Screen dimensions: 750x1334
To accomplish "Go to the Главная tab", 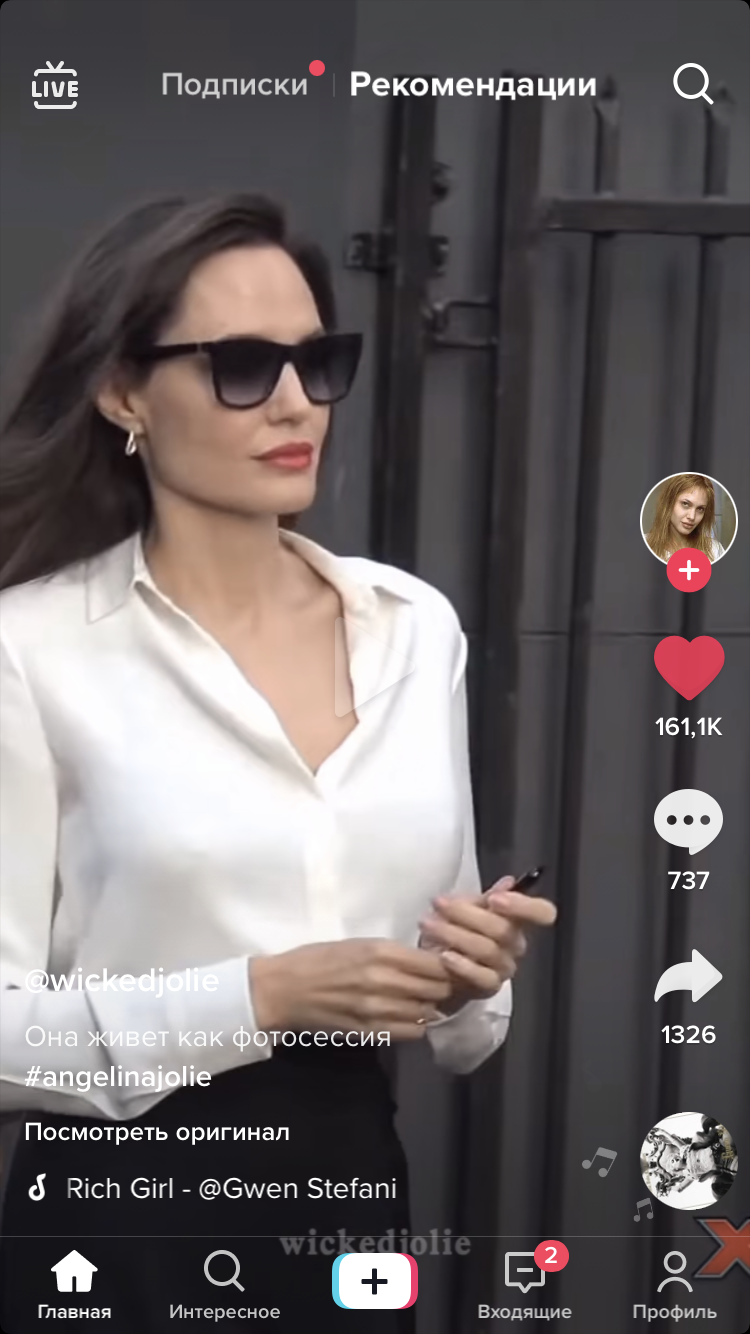I will (x=74, y=1285).
